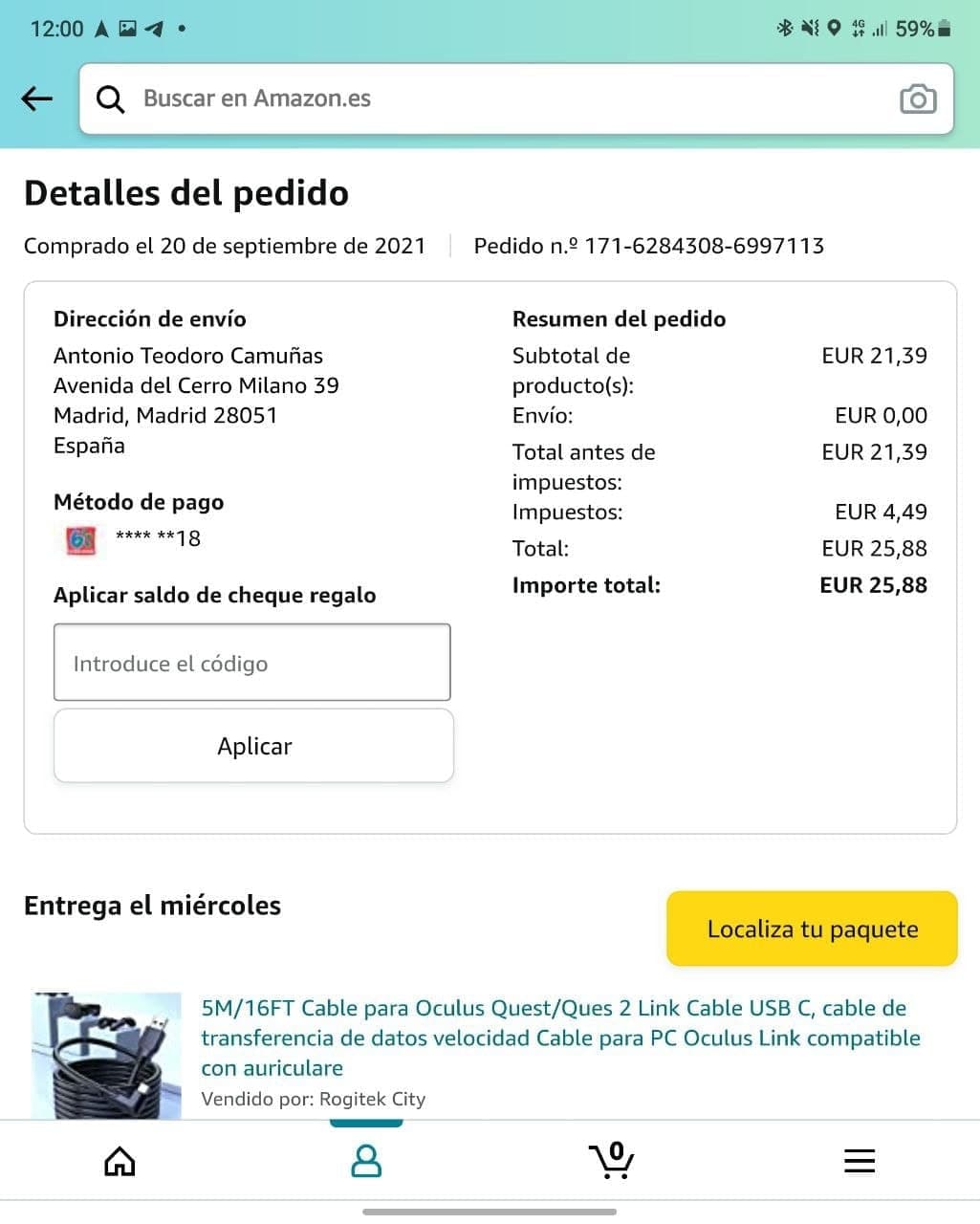Open the cable product image

(106, 1055)
